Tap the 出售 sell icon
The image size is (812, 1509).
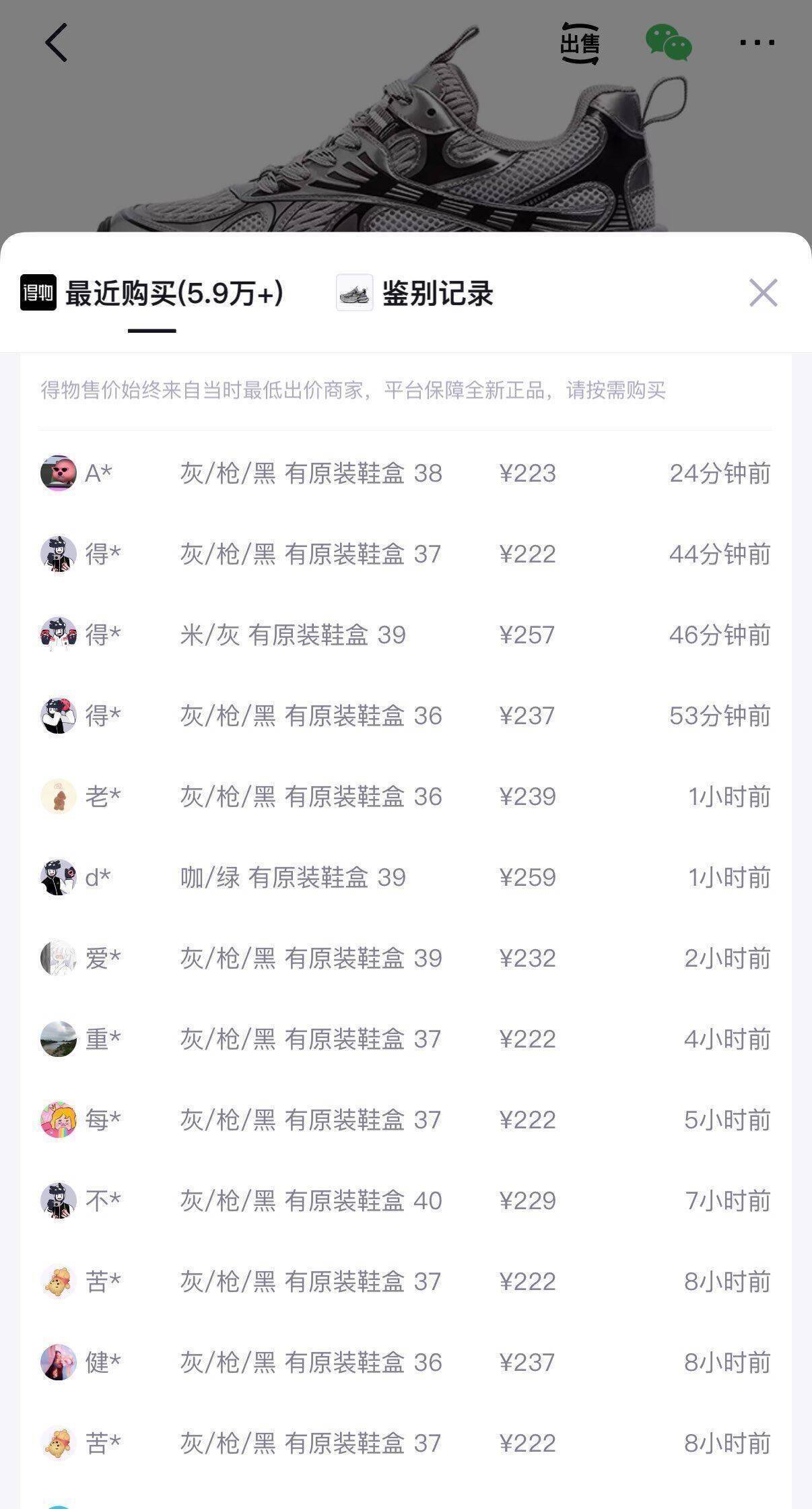coord(580,44)
